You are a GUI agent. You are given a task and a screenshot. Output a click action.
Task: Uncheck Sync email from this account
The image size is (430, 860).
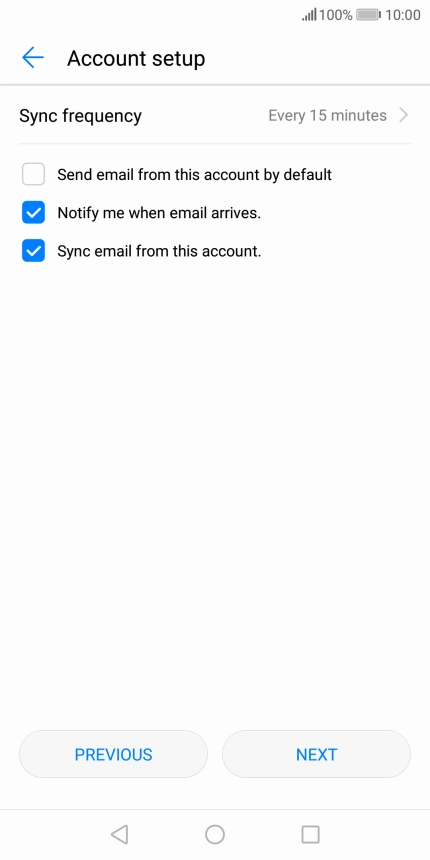(x=33, y=251)
